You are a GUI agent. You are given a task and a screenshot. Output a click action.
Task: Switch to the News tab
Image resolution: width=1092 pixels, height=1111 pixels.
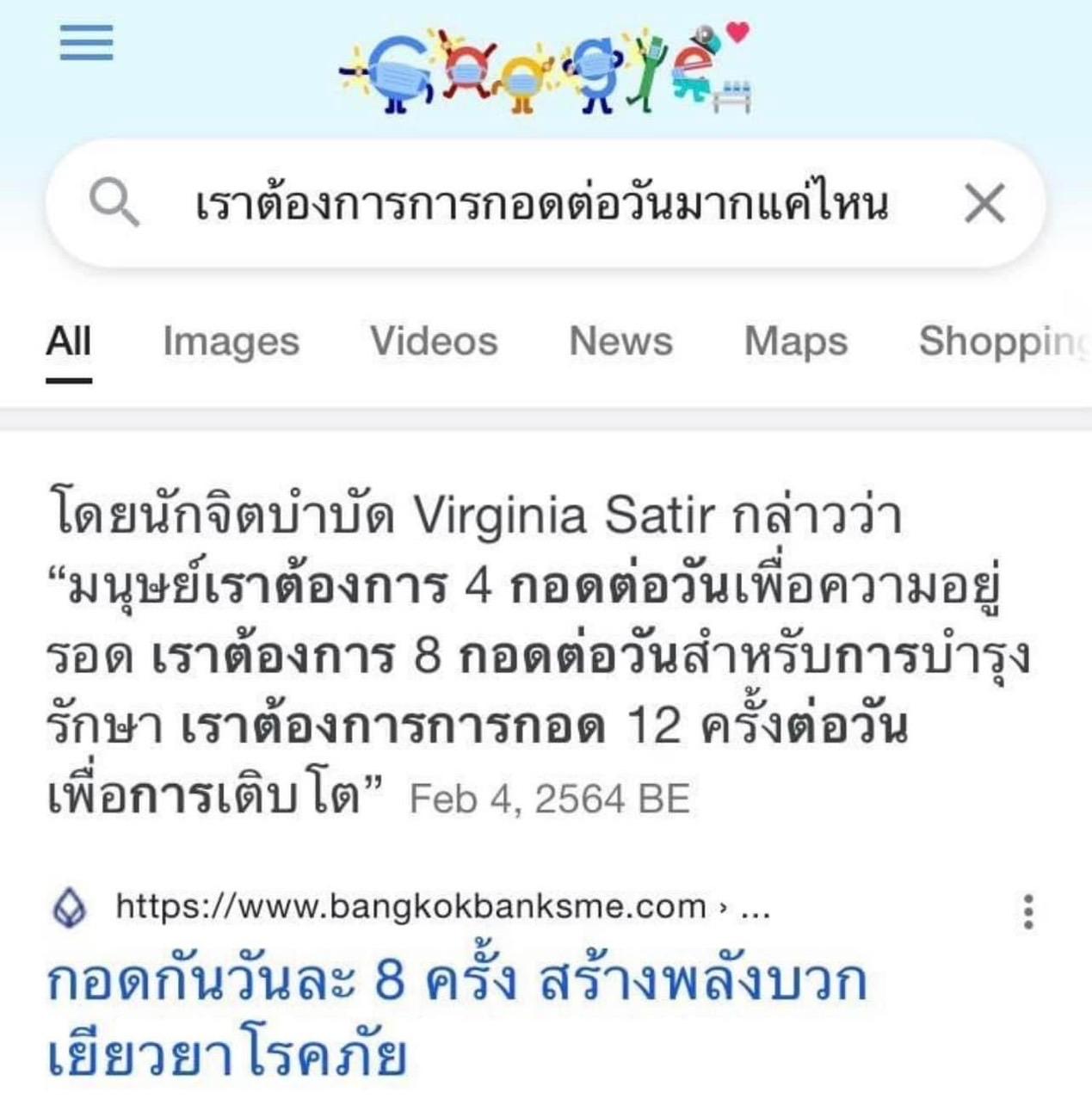tap(620, 341)
